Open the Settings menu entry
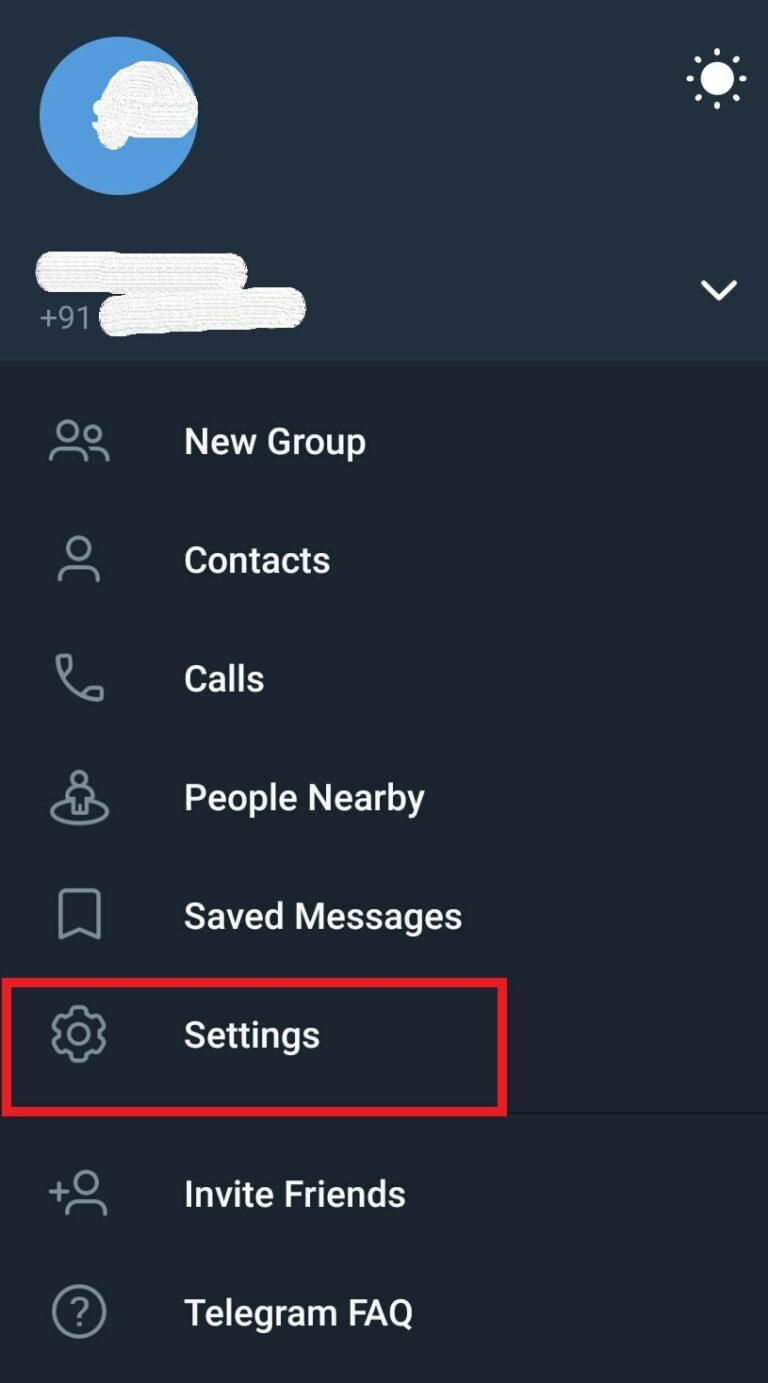This screenshot has height=1383, width=768. pyautogui.click(x=251, y=1036)
